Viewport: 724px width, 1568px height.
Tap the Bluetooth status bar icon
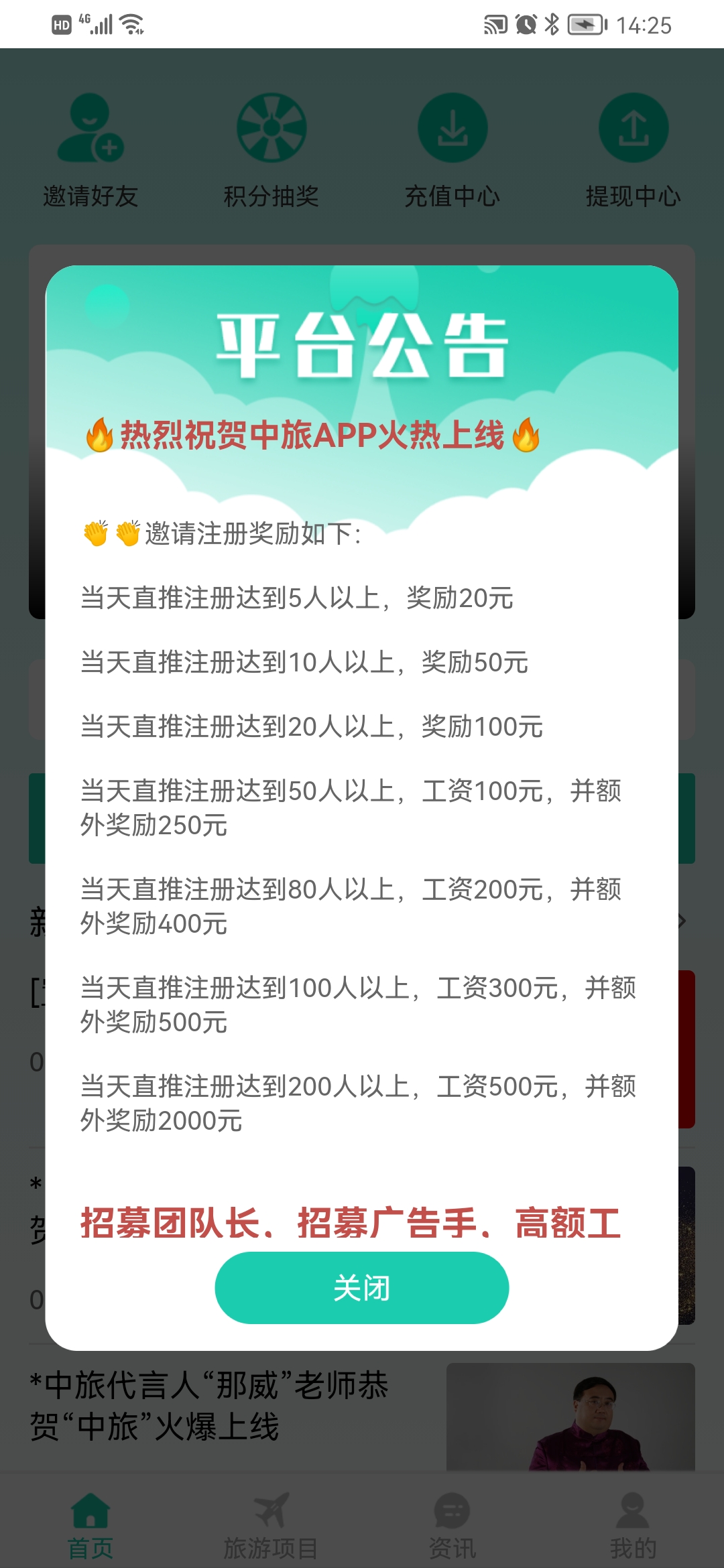[x=553, y=25]
